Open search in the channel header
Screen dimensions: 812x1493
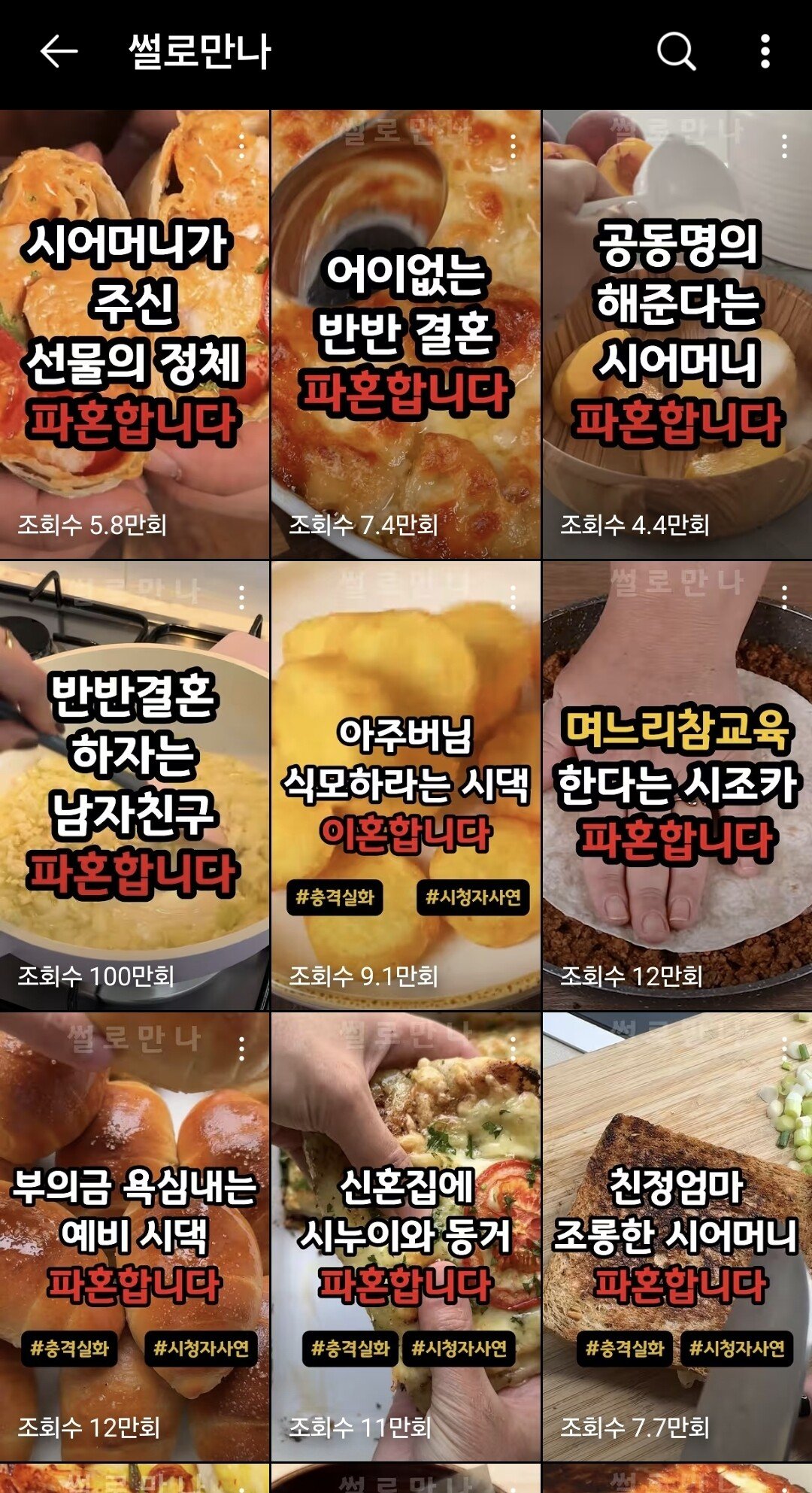pyautogui.click(x=676, y=52)
